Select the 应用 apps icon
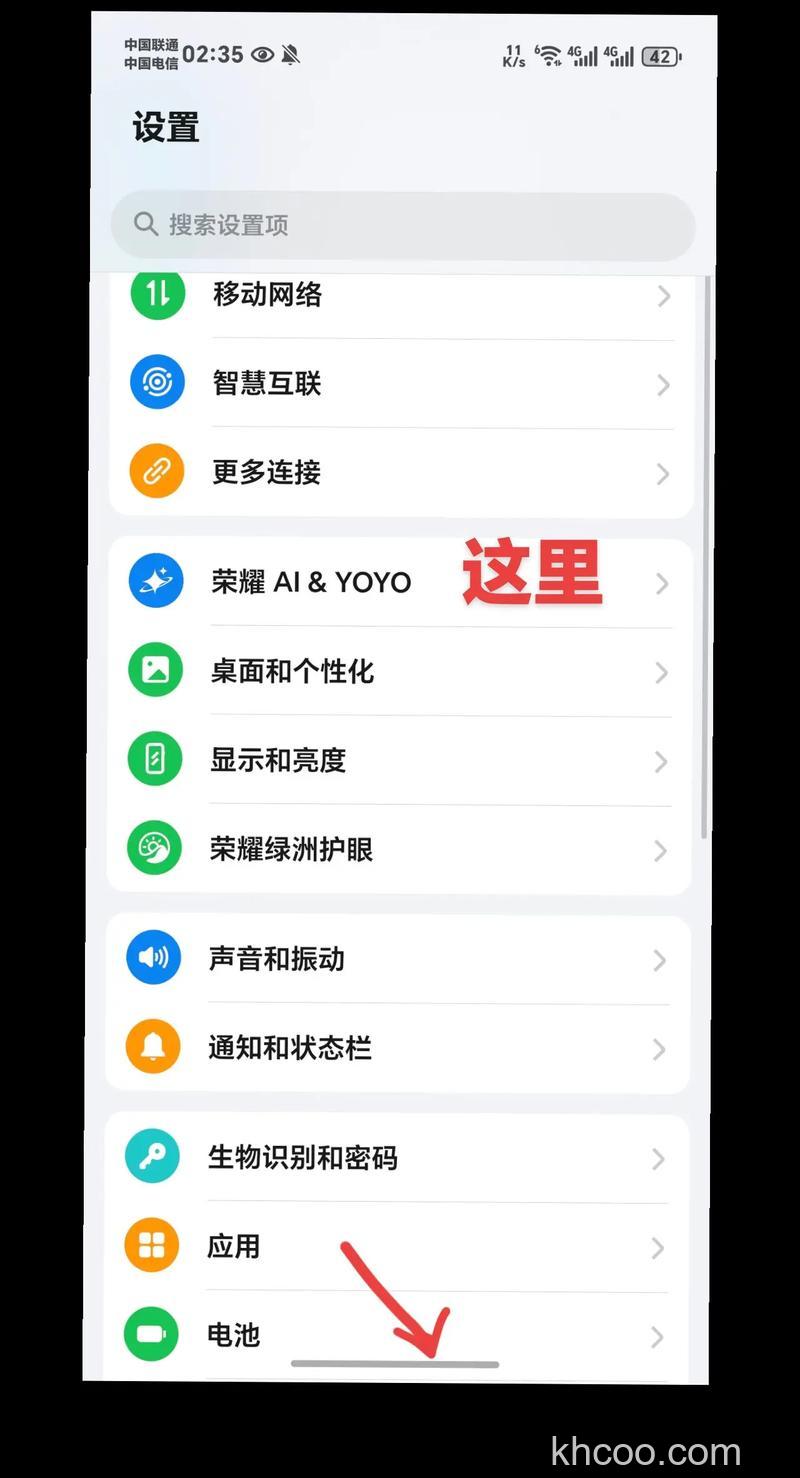The image size is (800, 1478). point(152,1246)
